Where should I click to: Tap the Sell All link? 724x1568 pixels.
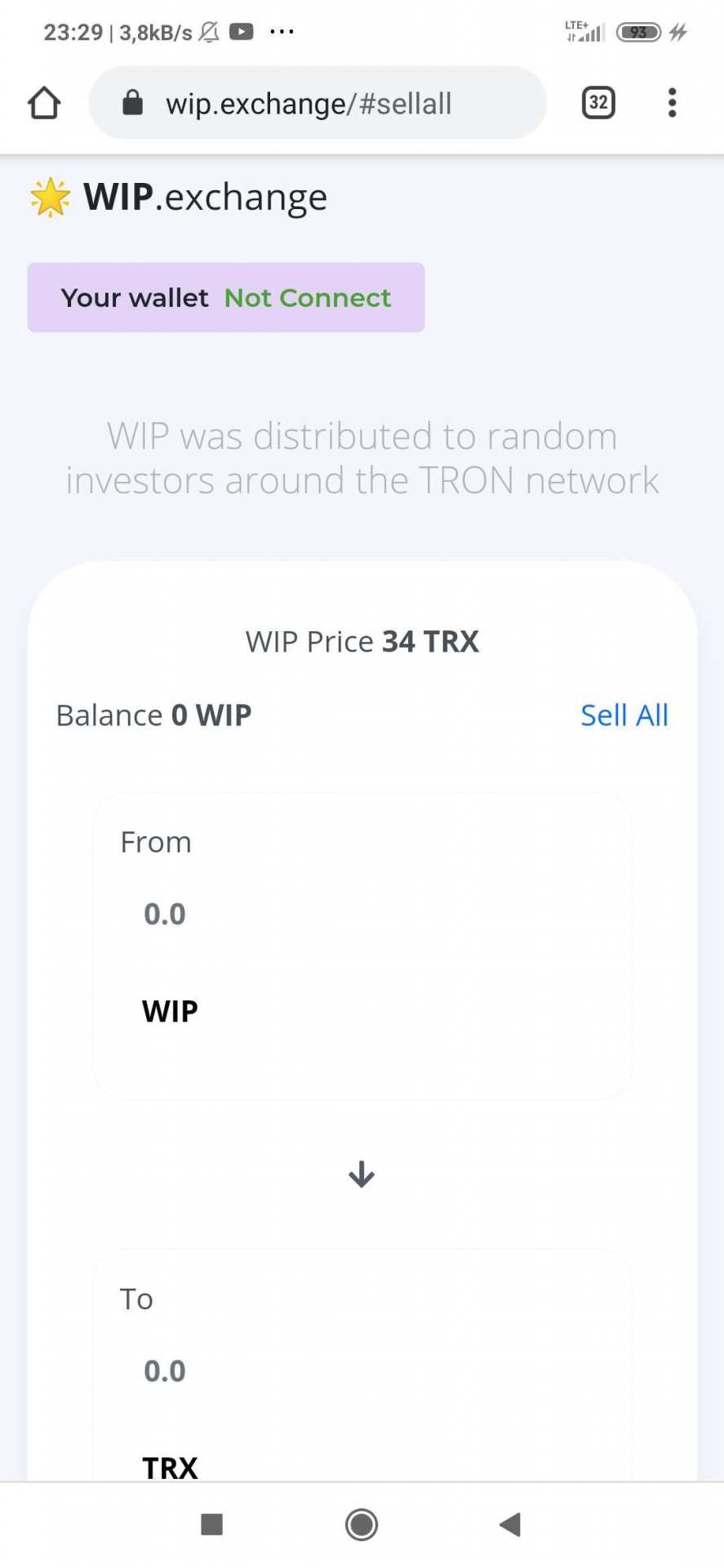click(624, 715)
